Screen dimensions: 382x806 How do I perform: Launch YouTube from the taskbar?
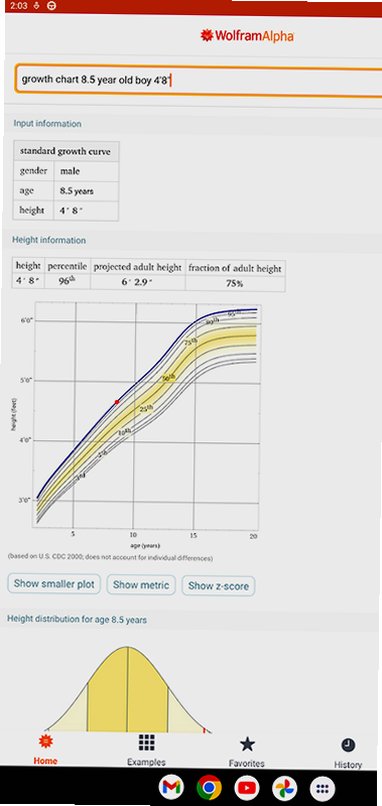point(247,787)
